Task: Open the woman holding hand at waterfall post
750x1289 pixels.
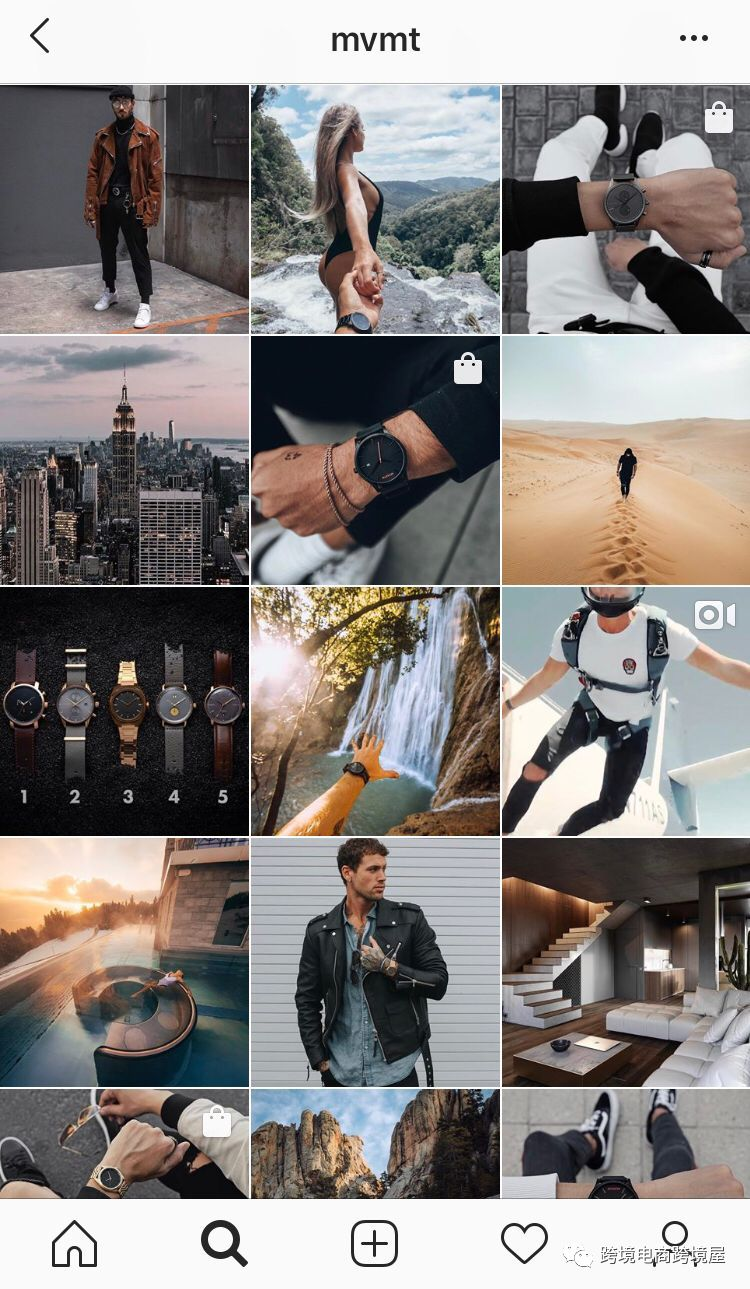Action: (375, 208)
